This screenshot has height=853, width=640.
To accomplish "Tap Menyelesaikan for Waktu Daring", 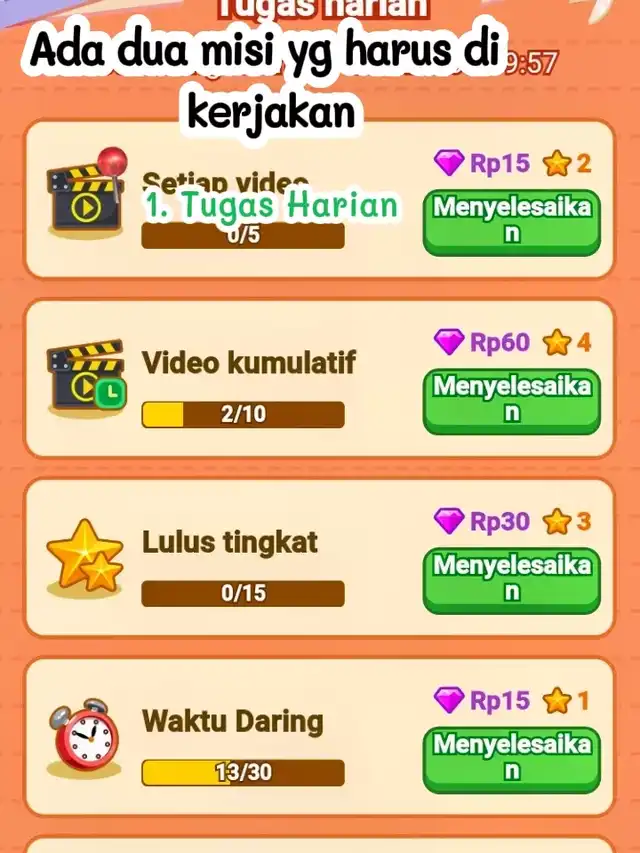I will click(511, 758).
